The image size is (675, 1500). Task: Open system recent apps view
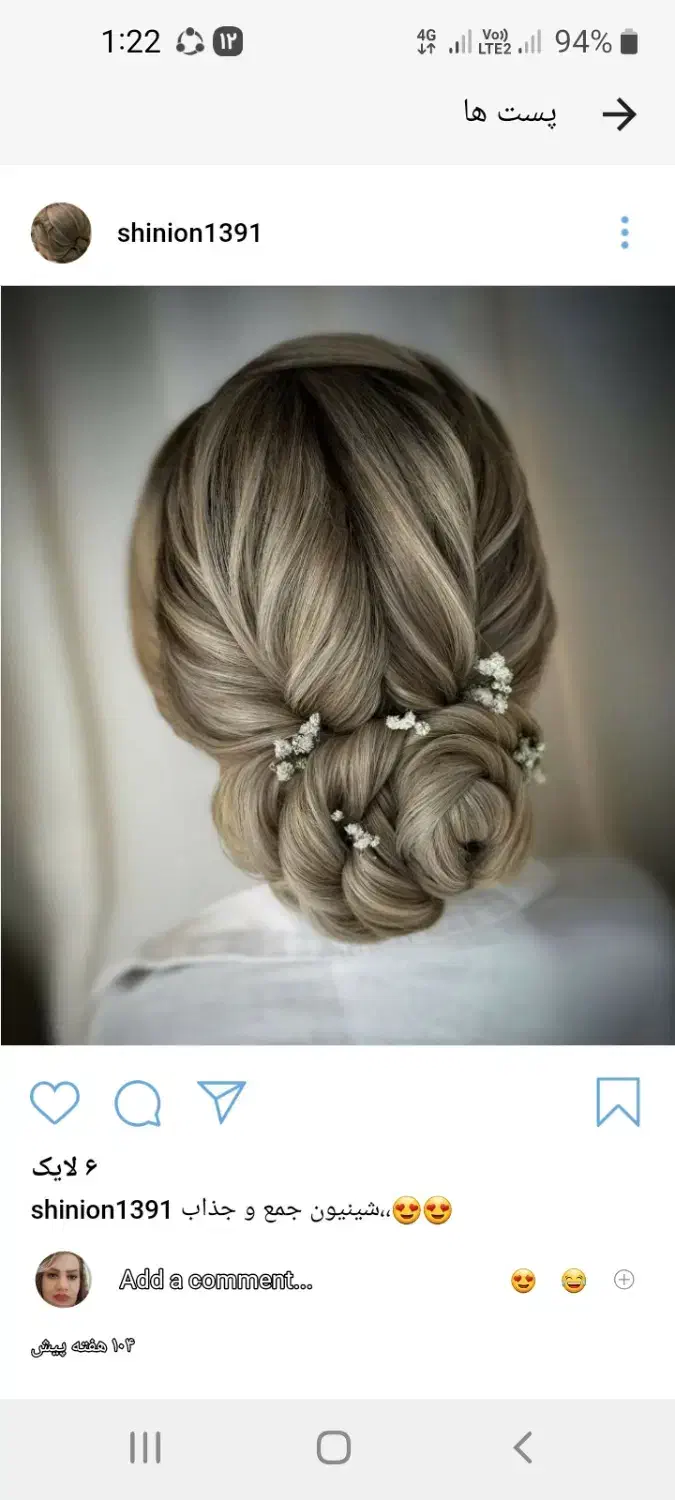(x=145, y=1447)
